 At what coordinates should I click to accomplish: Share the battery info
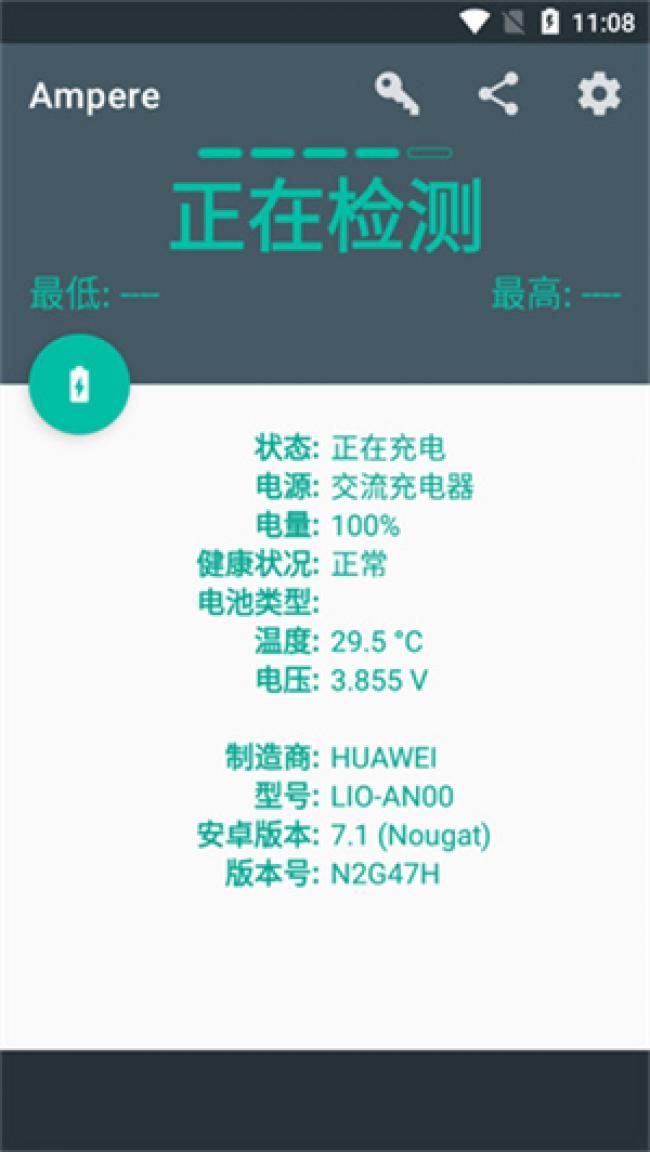click(x=498, y=94)
